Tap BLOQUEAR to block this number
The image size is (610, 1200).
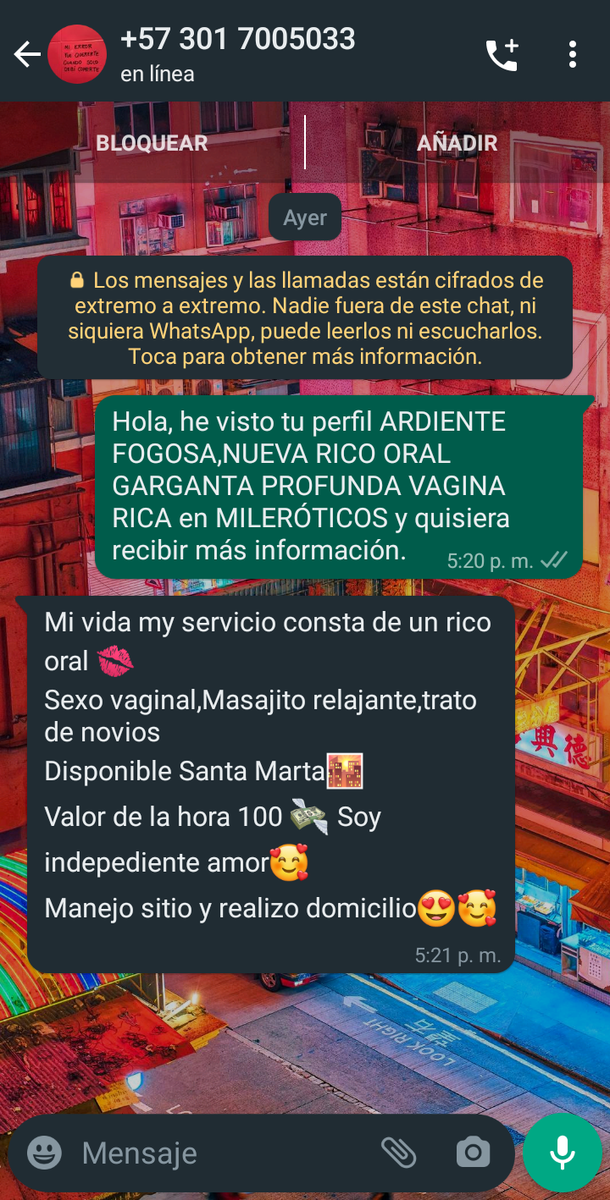tap(152, 143)
